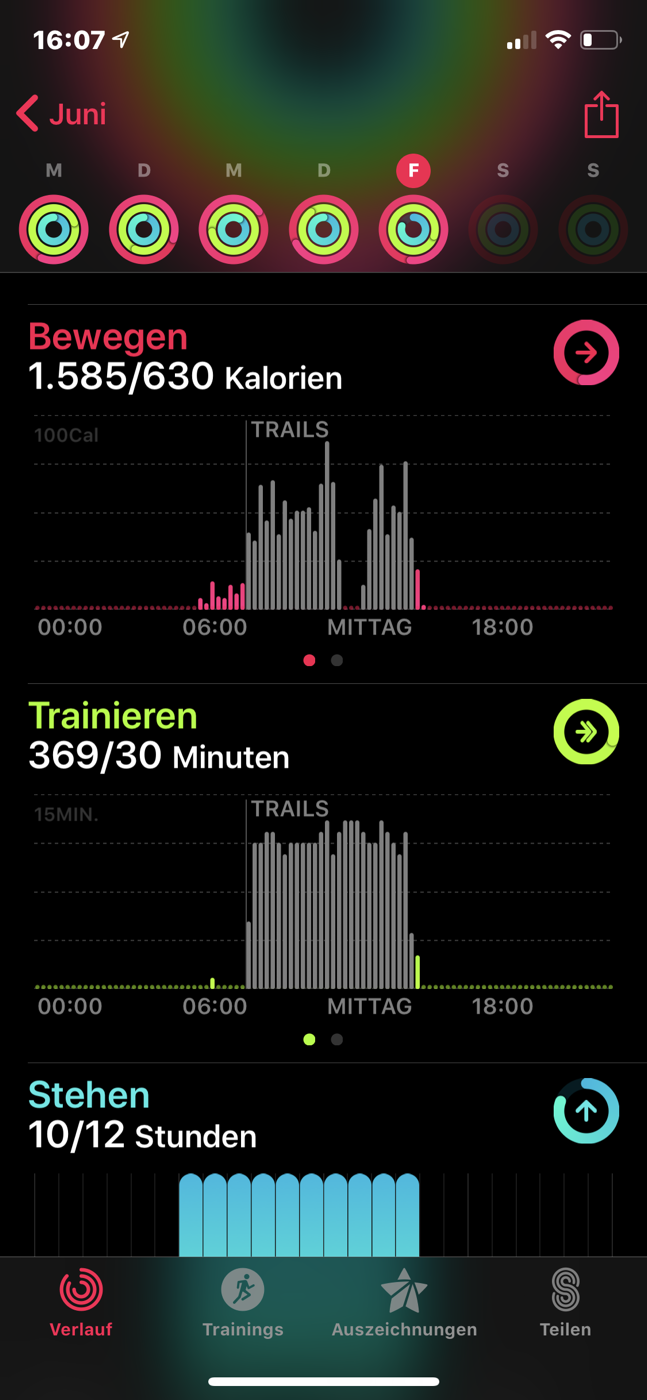Tap the page indicator under Trainieren chart
Image resolution: width=647 pixels, height=1400 pixels.
[x=323, y=1039]
